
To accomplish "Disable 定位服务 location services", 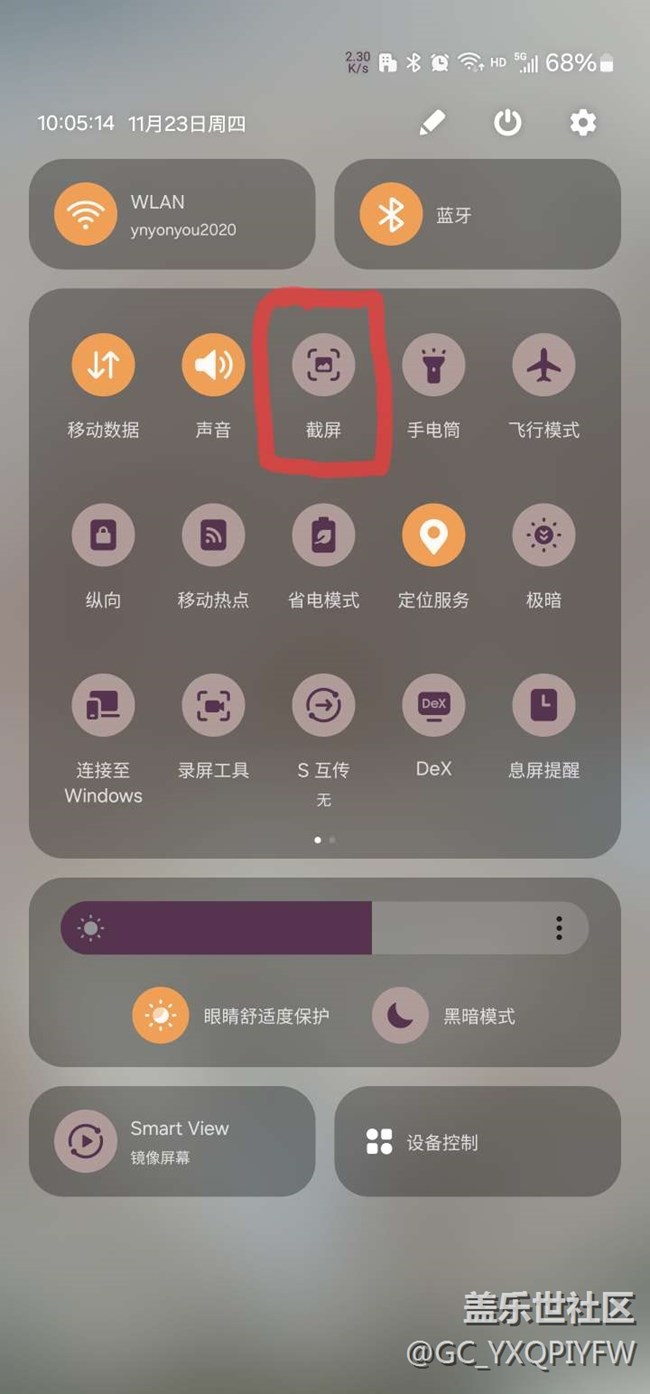I will [x=433, y=535].
